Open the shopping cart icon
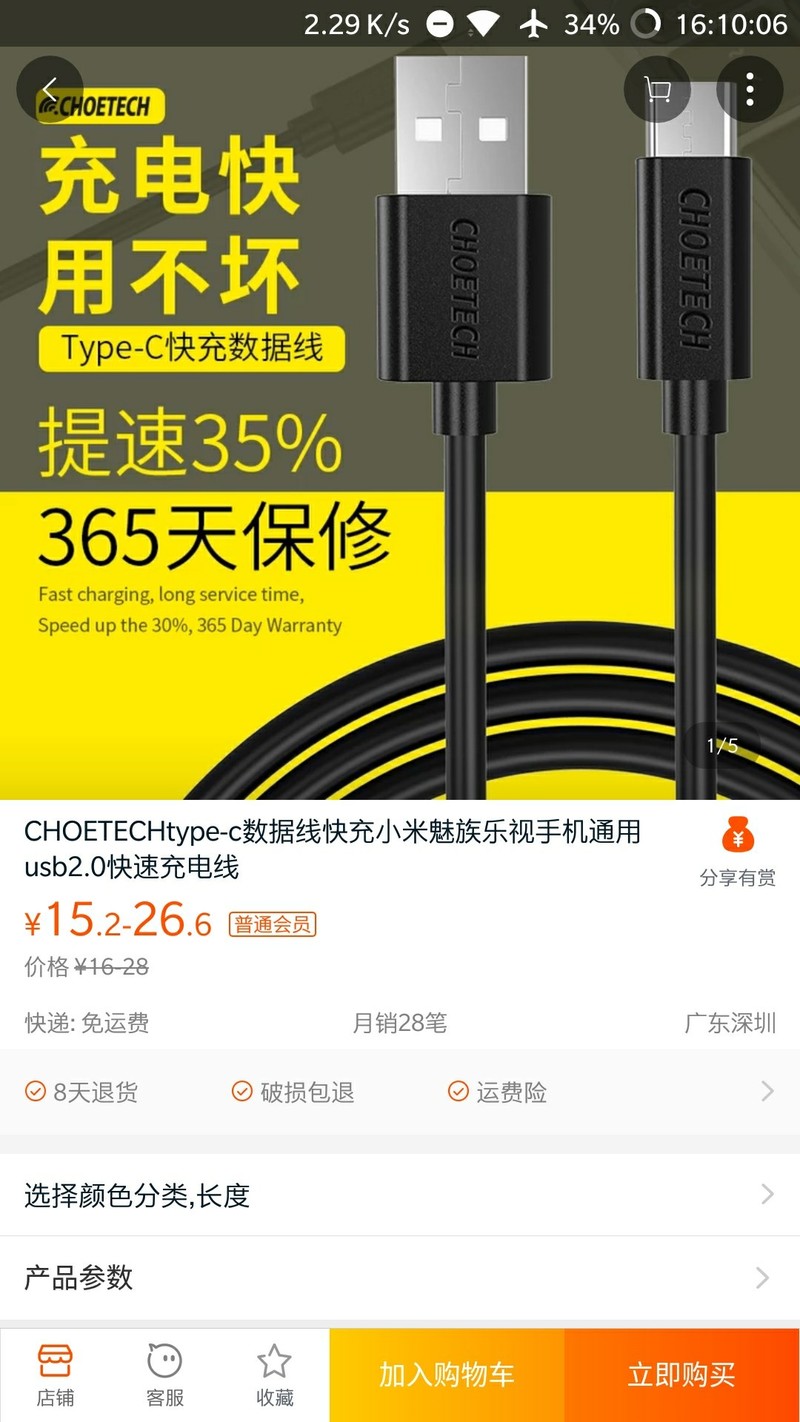Image resolution: width=800 pixels, height=1422 pixels. (x=657, y=89)
